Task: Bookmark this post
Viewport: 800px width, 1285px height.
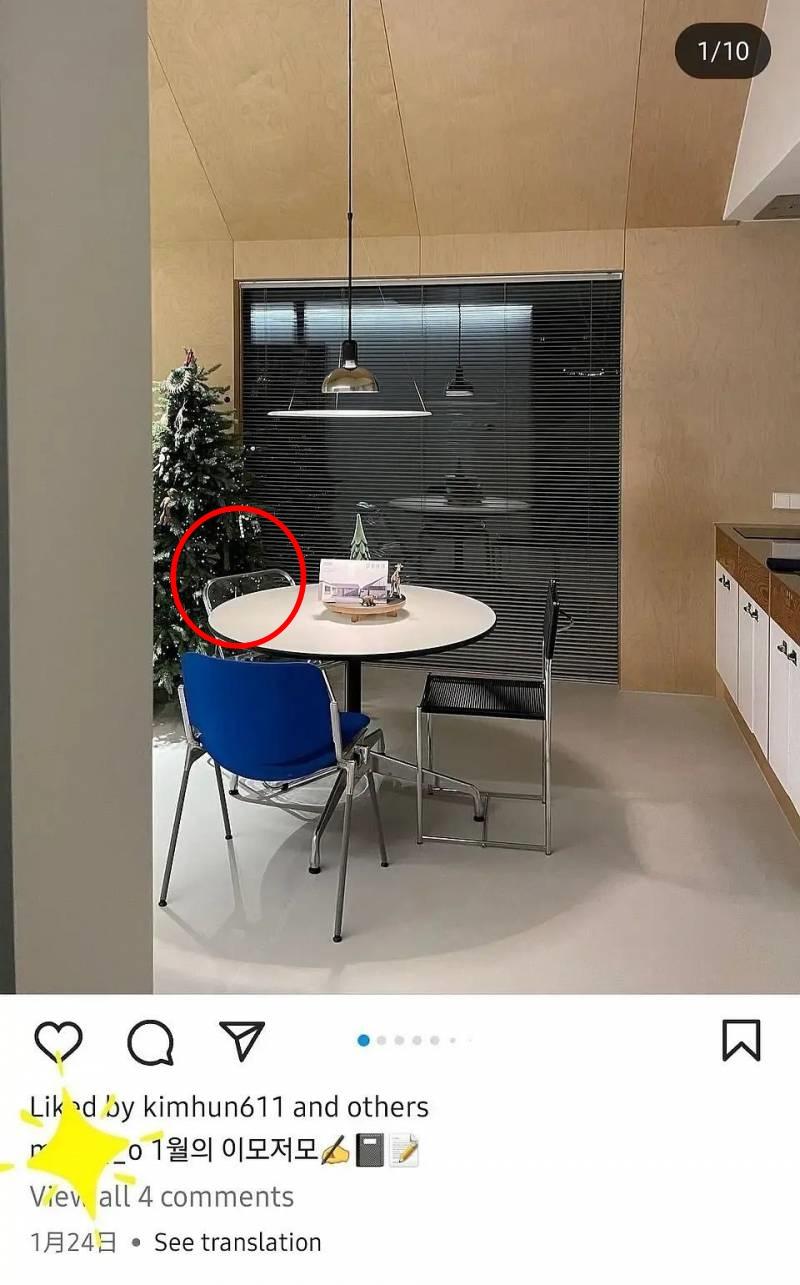Action: pos(741,1041)
